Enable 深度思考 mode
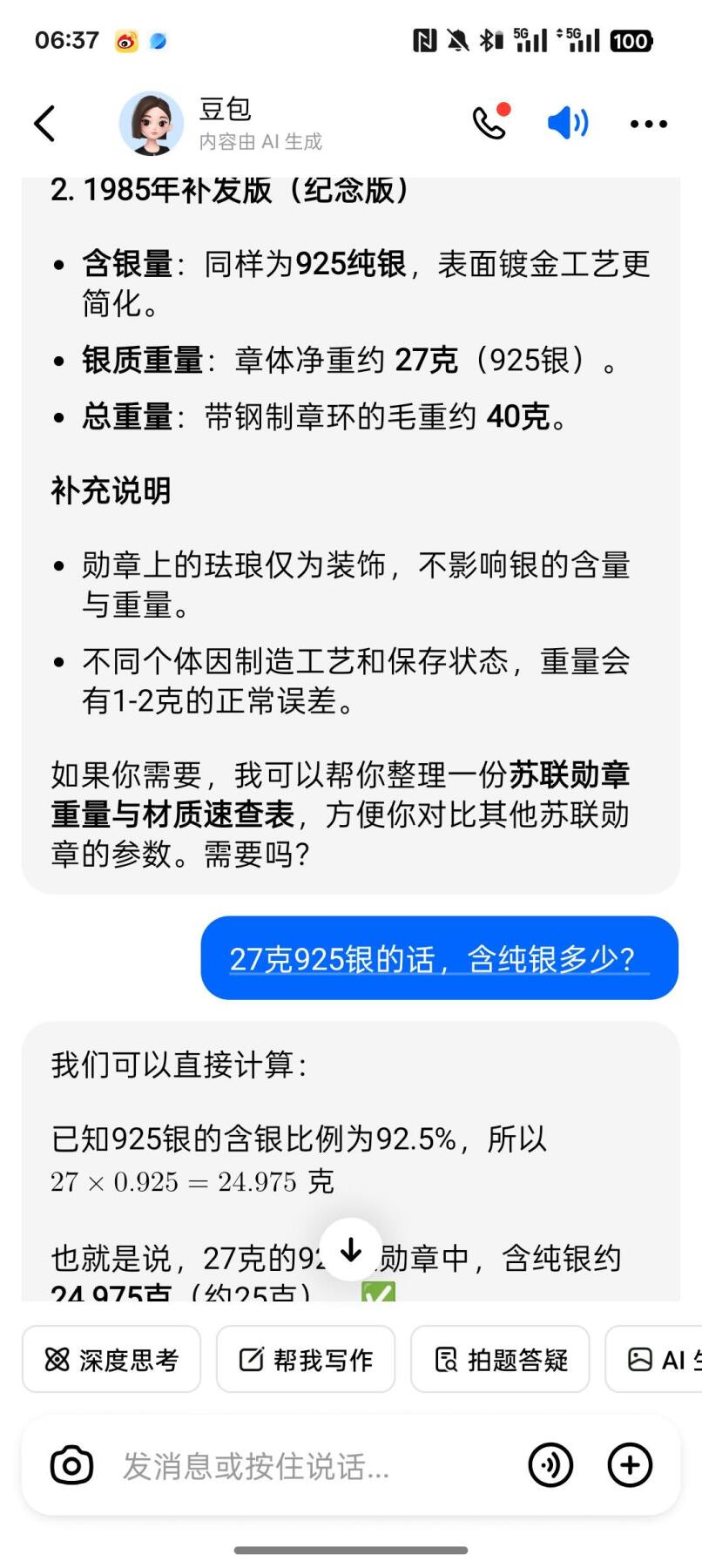This screenshot has height=1568, width=702. click(x=111, y=1358)
